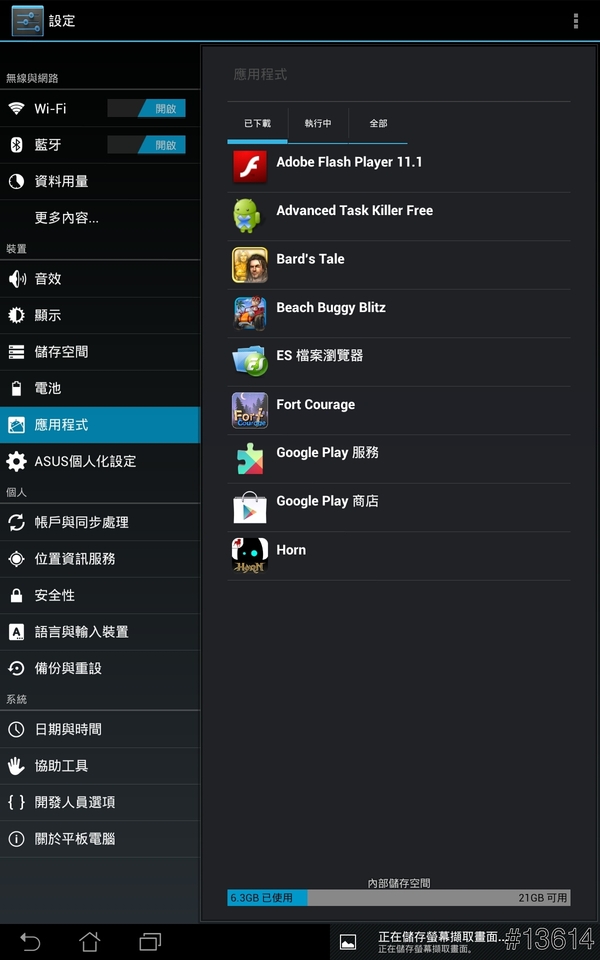The width and height of the screenshot is (600, 960).
Task: Toggle the 藍牙 Bluetooth switch
Action: coord(146,145)
